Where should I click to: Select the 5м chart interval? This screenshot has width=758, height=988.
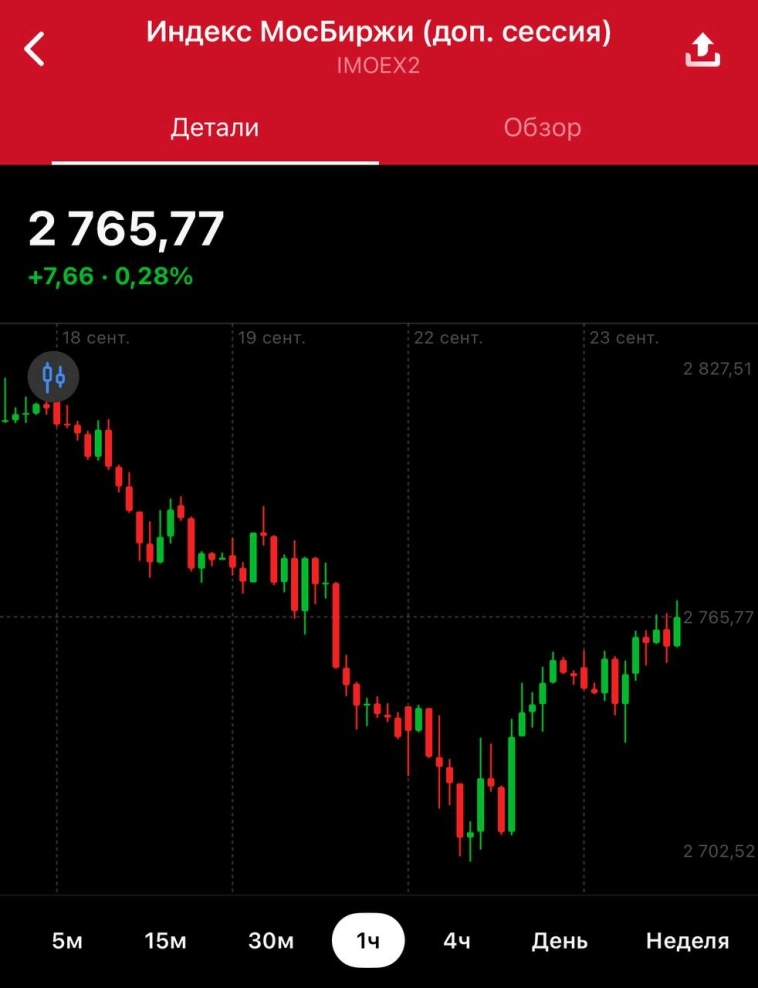click(x=67, y=941)
